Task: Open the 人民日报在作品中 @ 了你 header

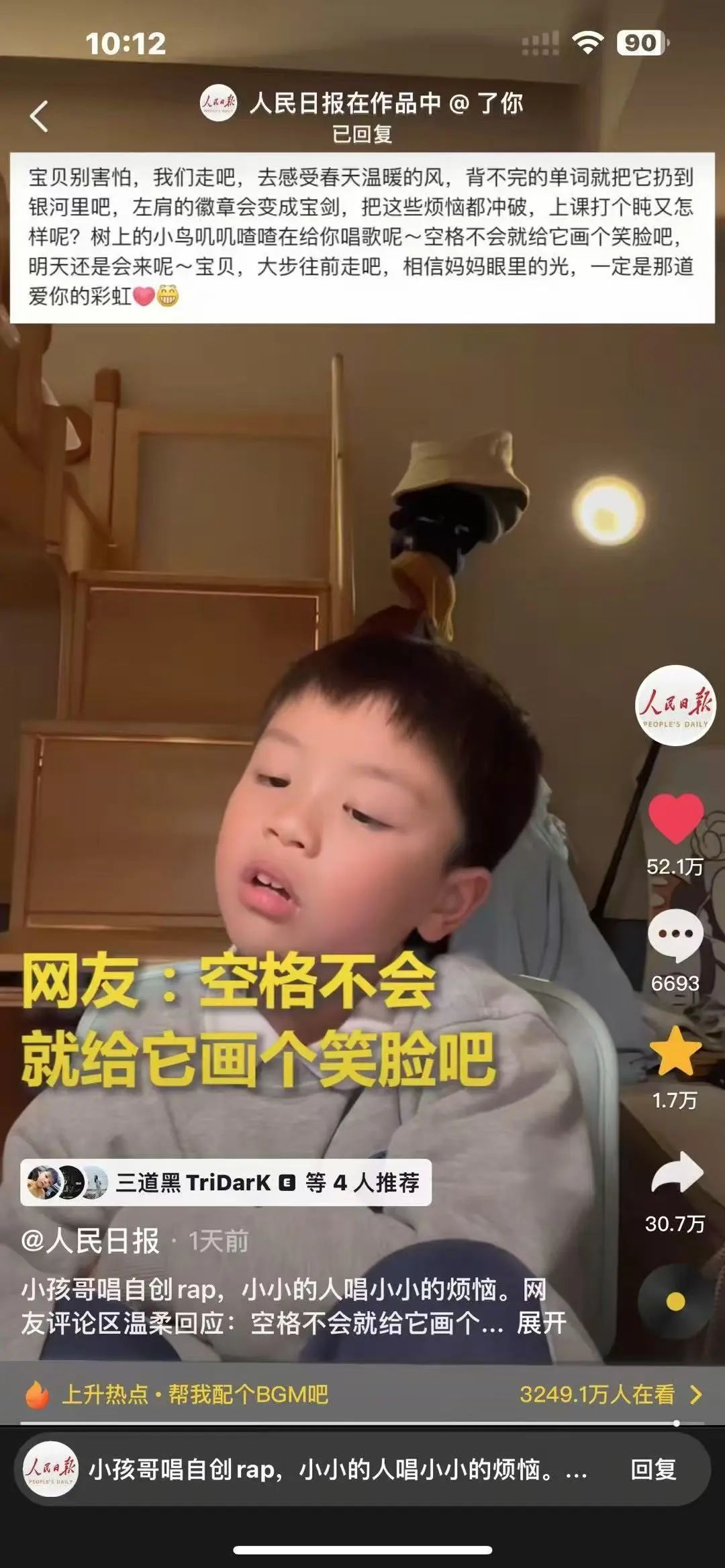Action: 362,104
